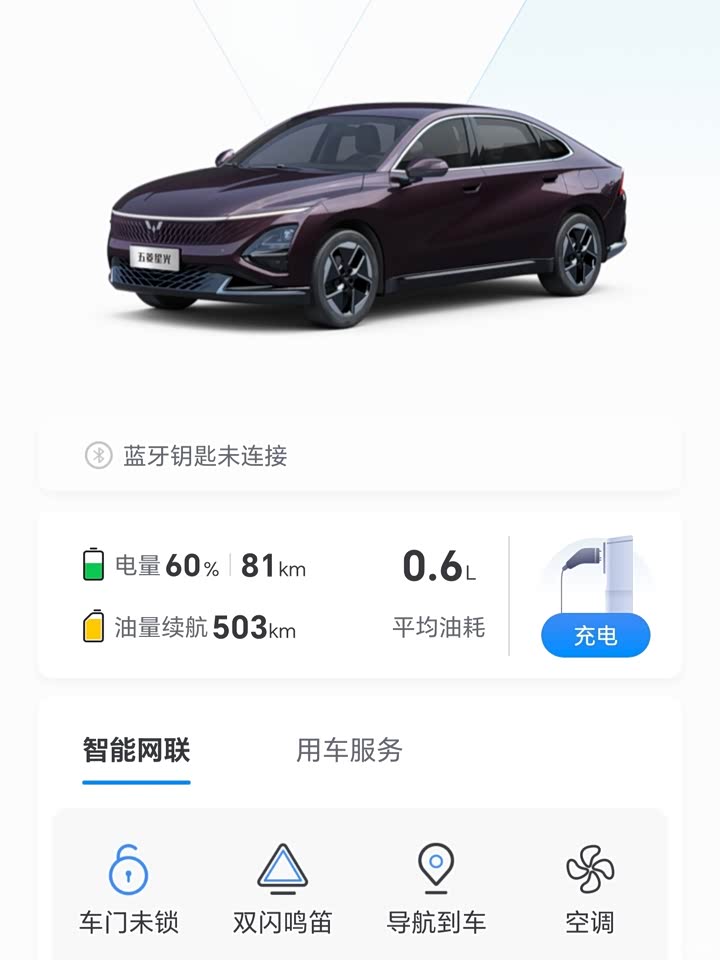Open the 用车服务 tab

[349, 750]
